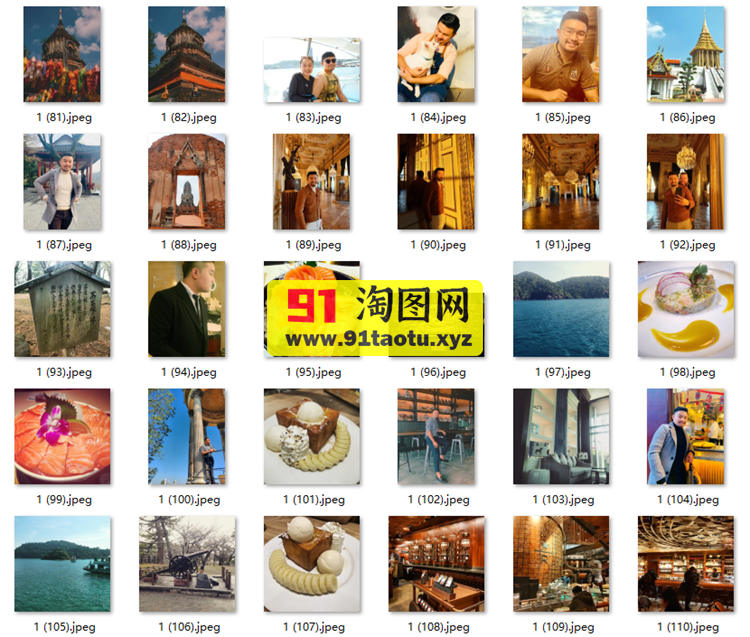Screen dimensions: 750x637
Task: Open 1 (104).jpeg thumbnail
Action: [685, 436]
